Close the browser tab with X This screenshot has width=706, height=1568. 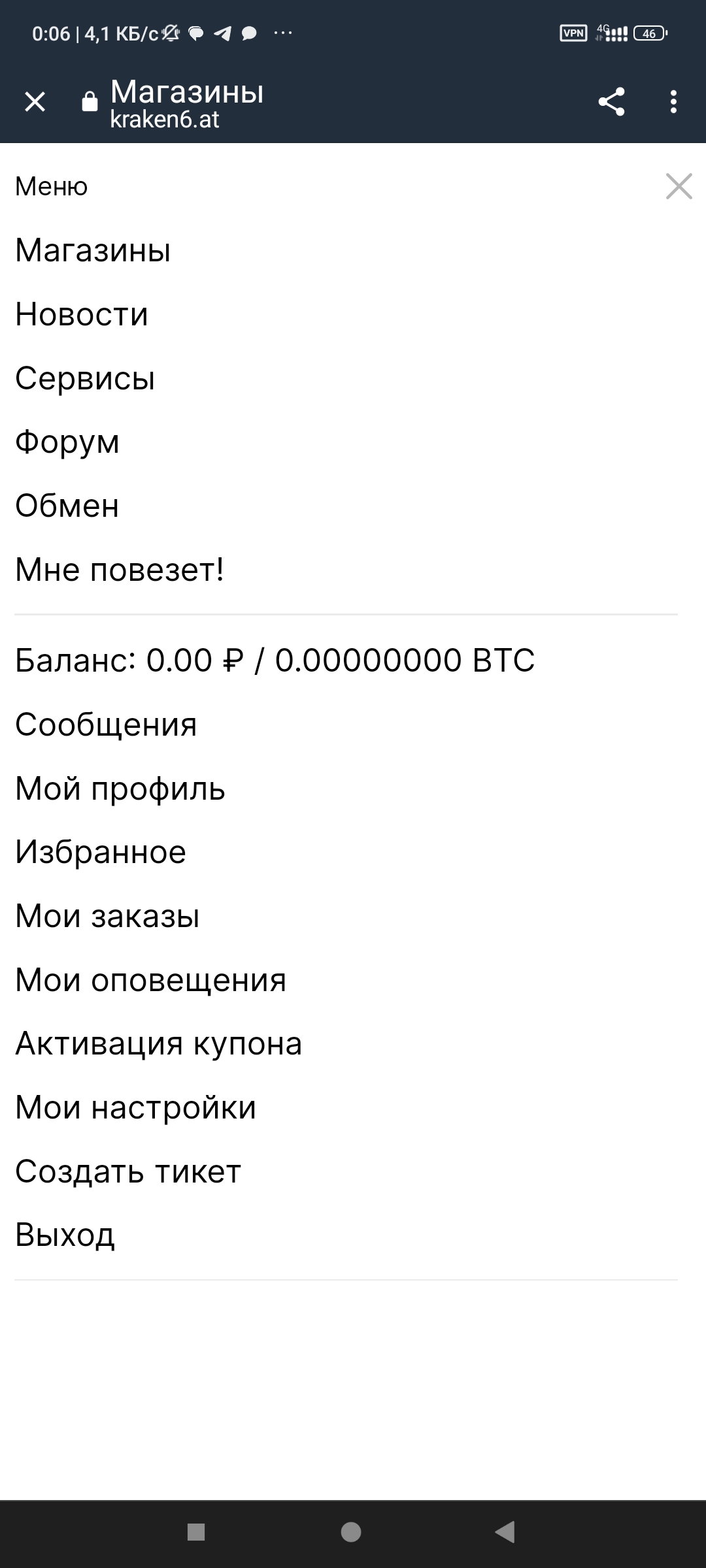point(35,102)
